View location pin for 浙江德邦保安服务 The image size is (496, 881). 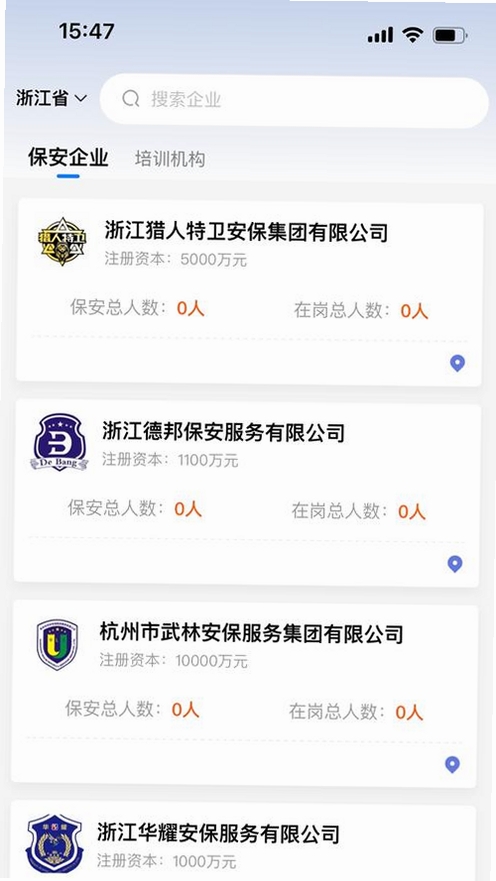[455, 564]
